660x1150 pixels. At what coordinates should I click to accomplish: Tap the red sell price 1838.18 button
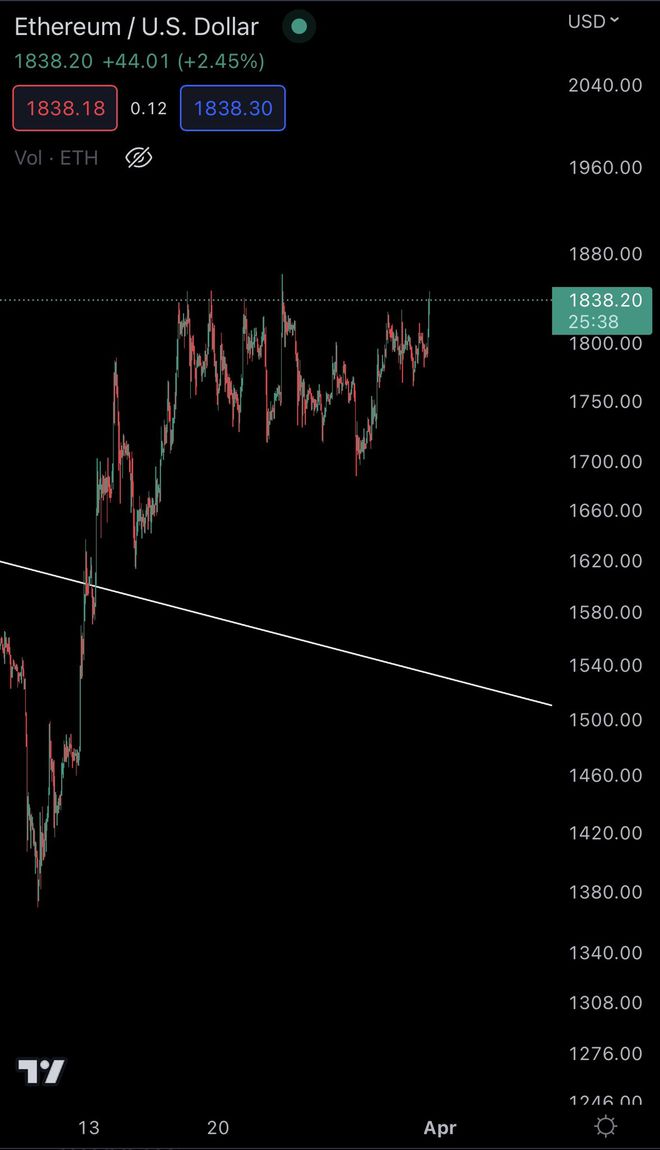pos(65,108)
